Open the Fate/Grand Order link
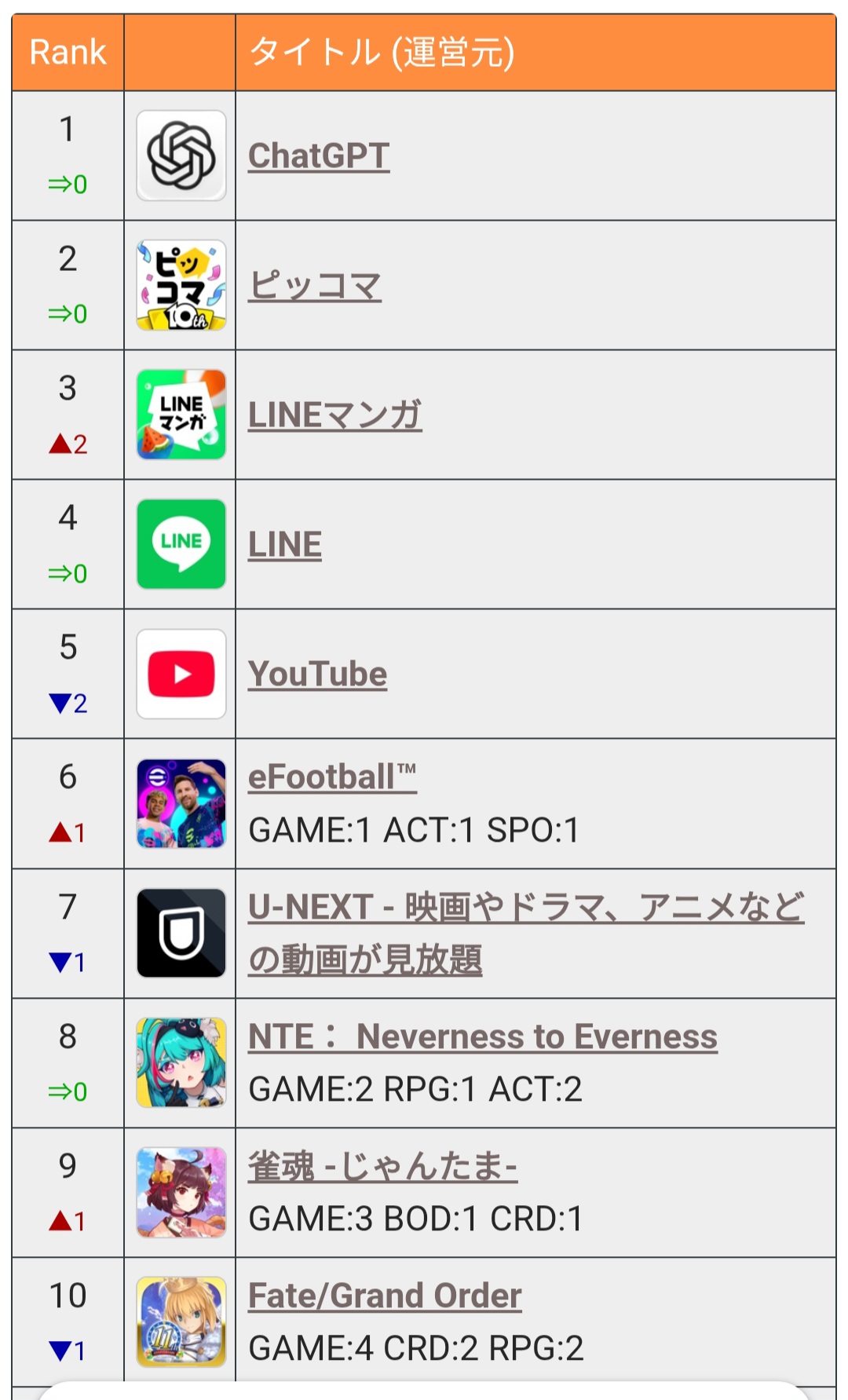848x1400 pixels. (x=385, y=1295)
